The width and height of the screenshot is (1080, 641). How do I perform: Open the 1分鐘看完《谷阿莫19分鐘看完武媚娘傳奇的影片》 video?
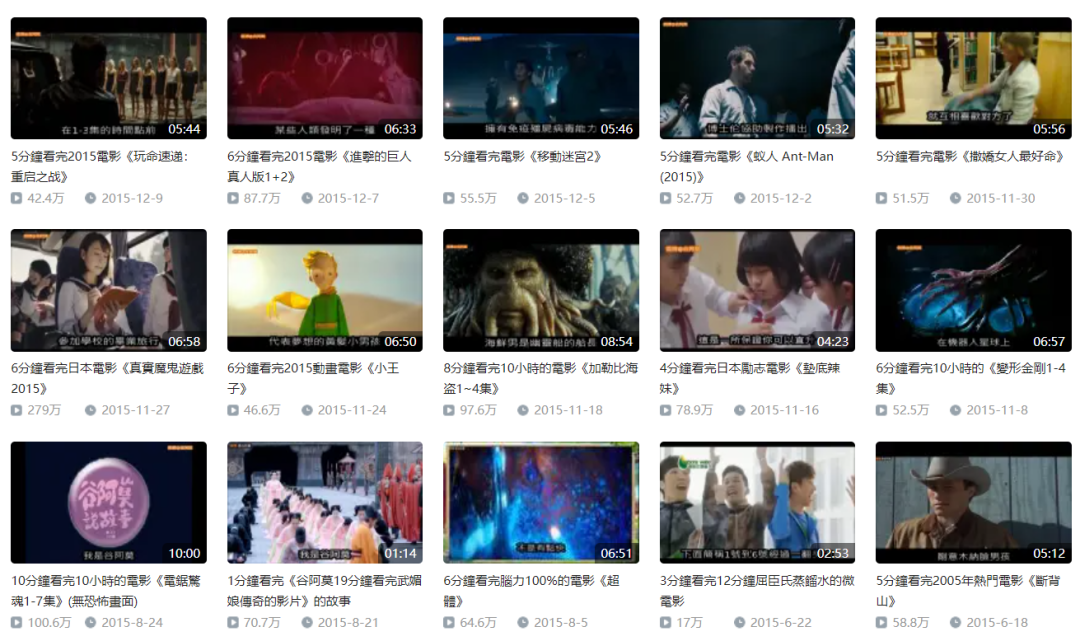pos(324,502)
